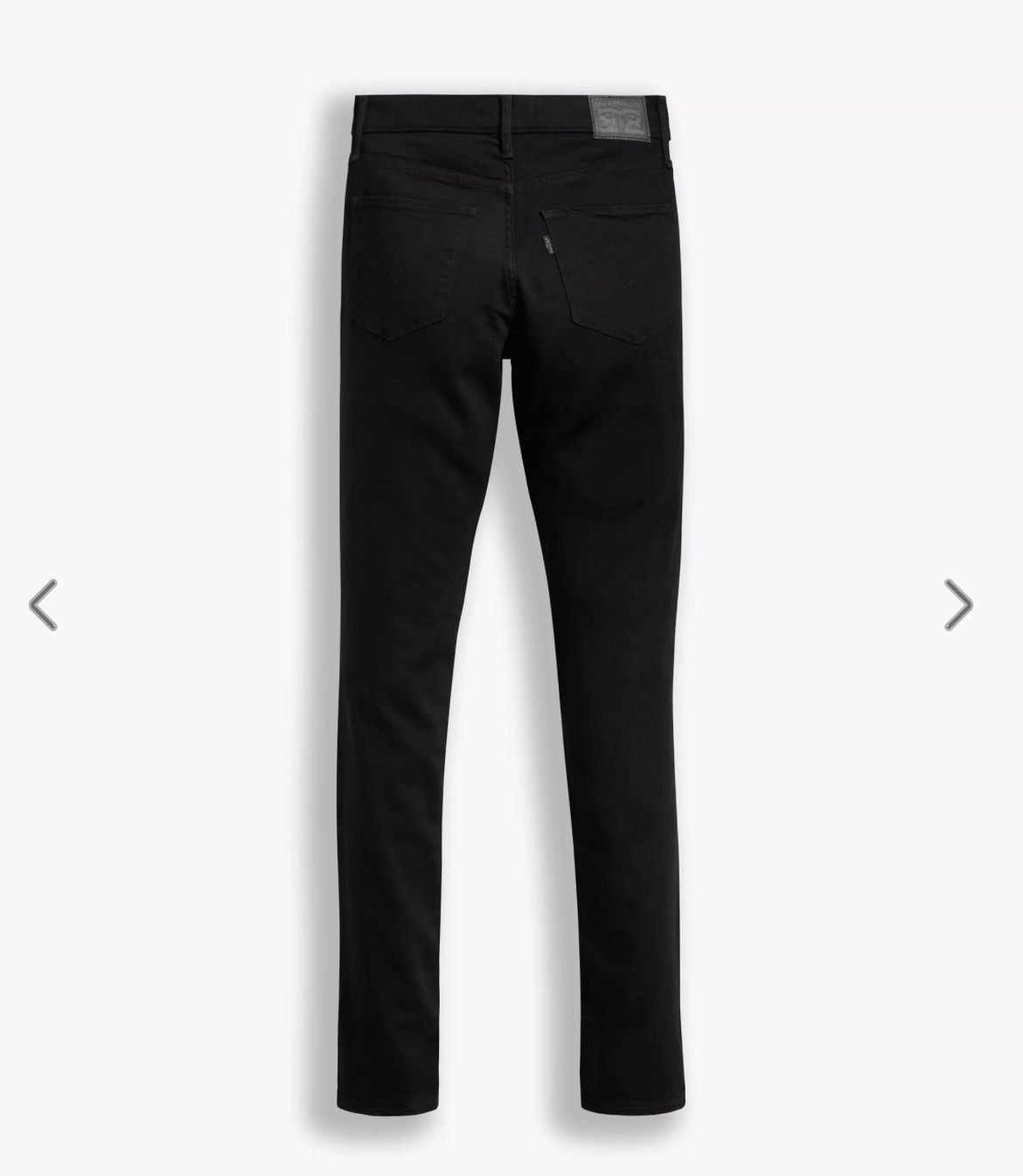Image resolution: width=1023 pixels, height=1176 pixels.
Task: Go to the previous product image
Action: pyautogui.click(x=43, y=604)
